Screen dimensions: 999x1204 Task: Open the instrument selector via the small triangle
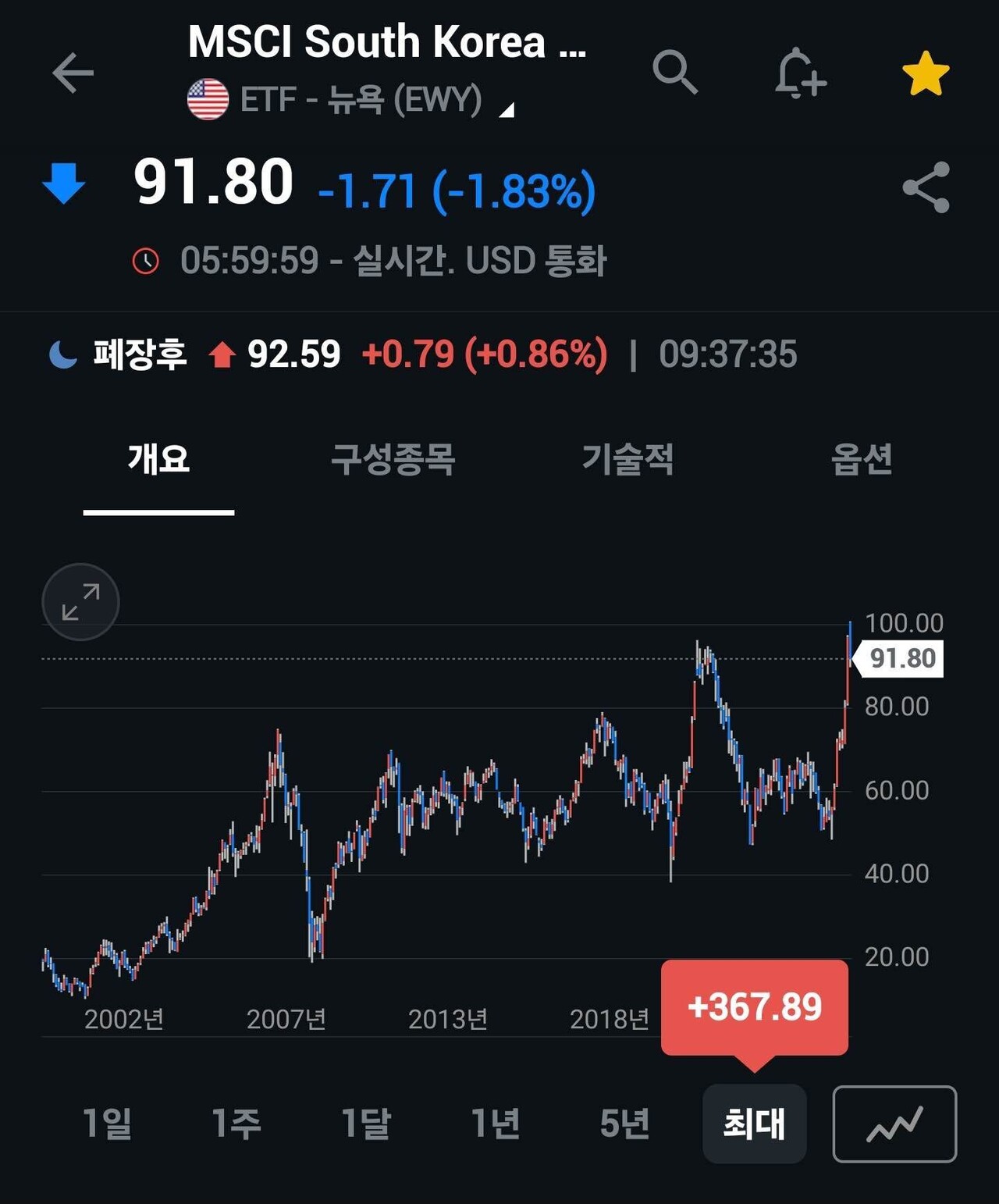508,109
